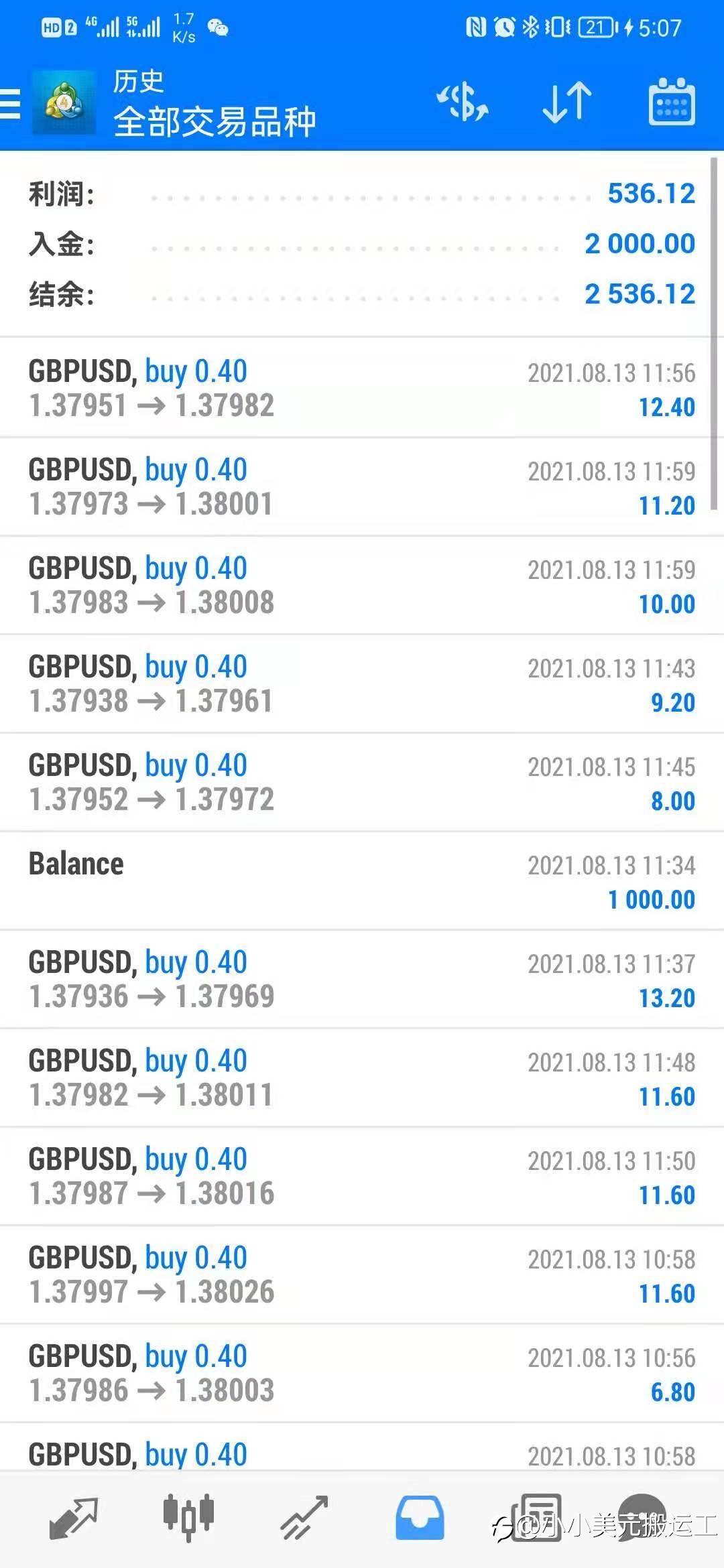Open GBPUSD trade with 10.00 profit
Screen dimensions: 724x1568
(x=362, y=586)
